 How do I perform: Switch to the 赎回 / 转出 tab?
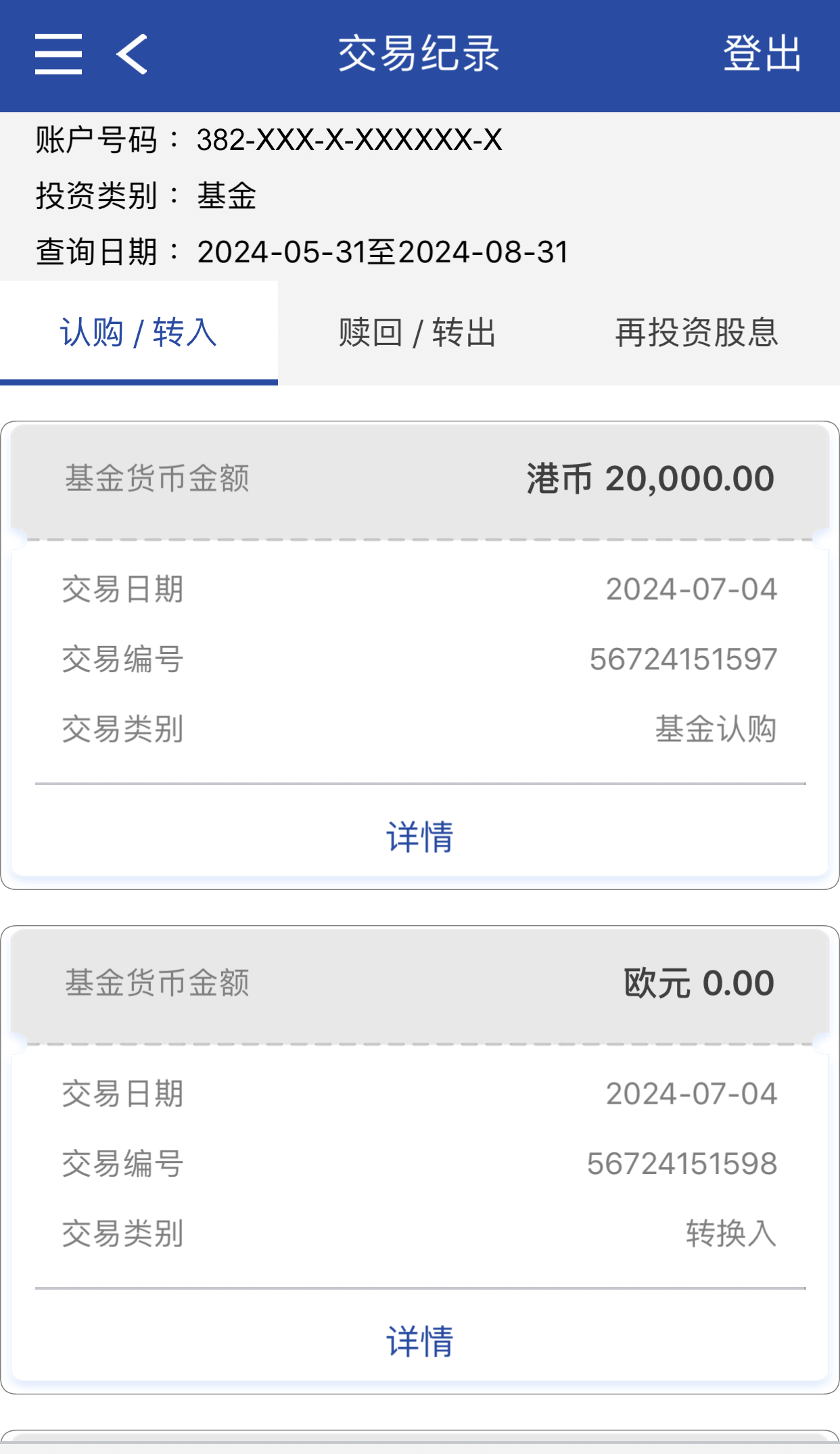[x=417, y=333]
